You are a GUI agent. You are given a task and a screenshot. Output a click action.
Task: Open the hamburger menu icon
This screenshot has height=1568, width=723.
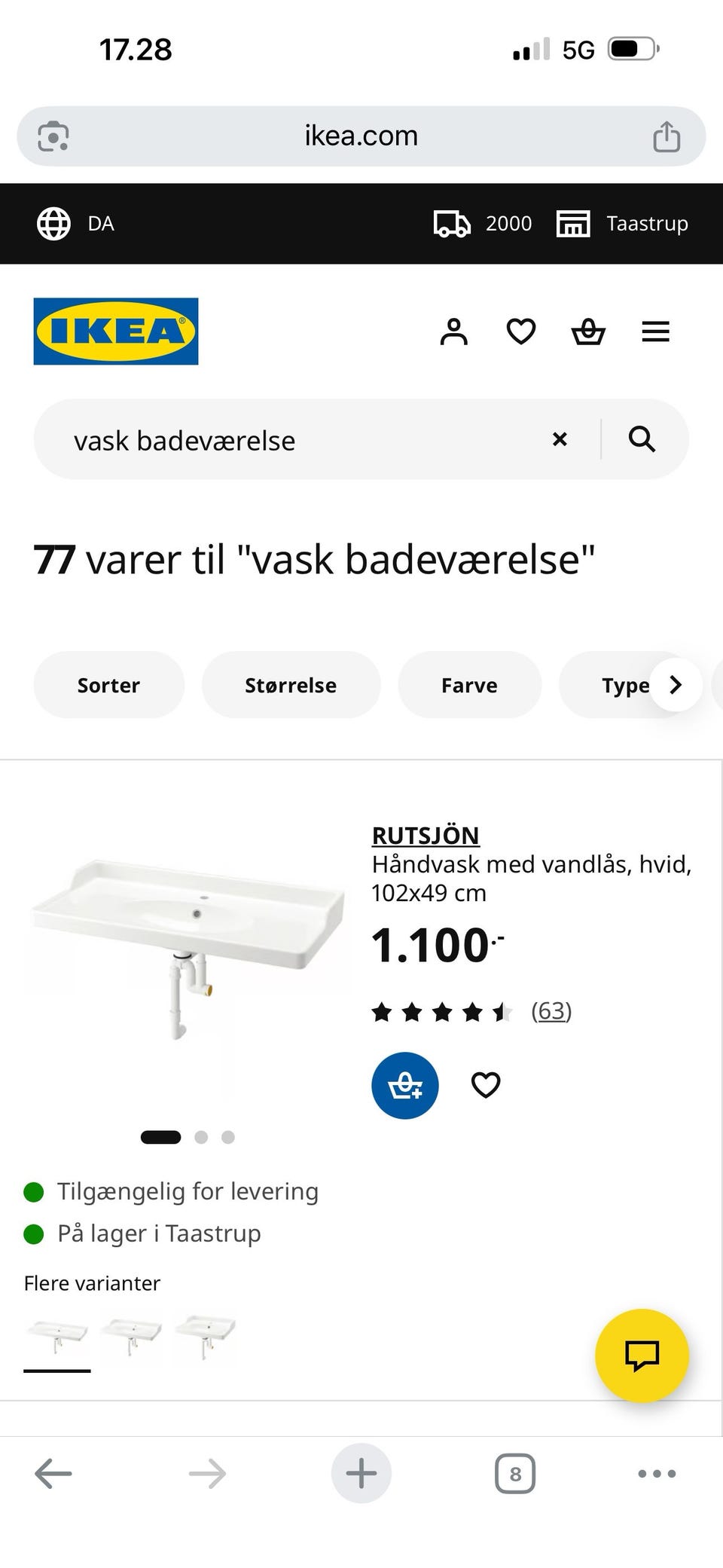(x=654, y=331)
